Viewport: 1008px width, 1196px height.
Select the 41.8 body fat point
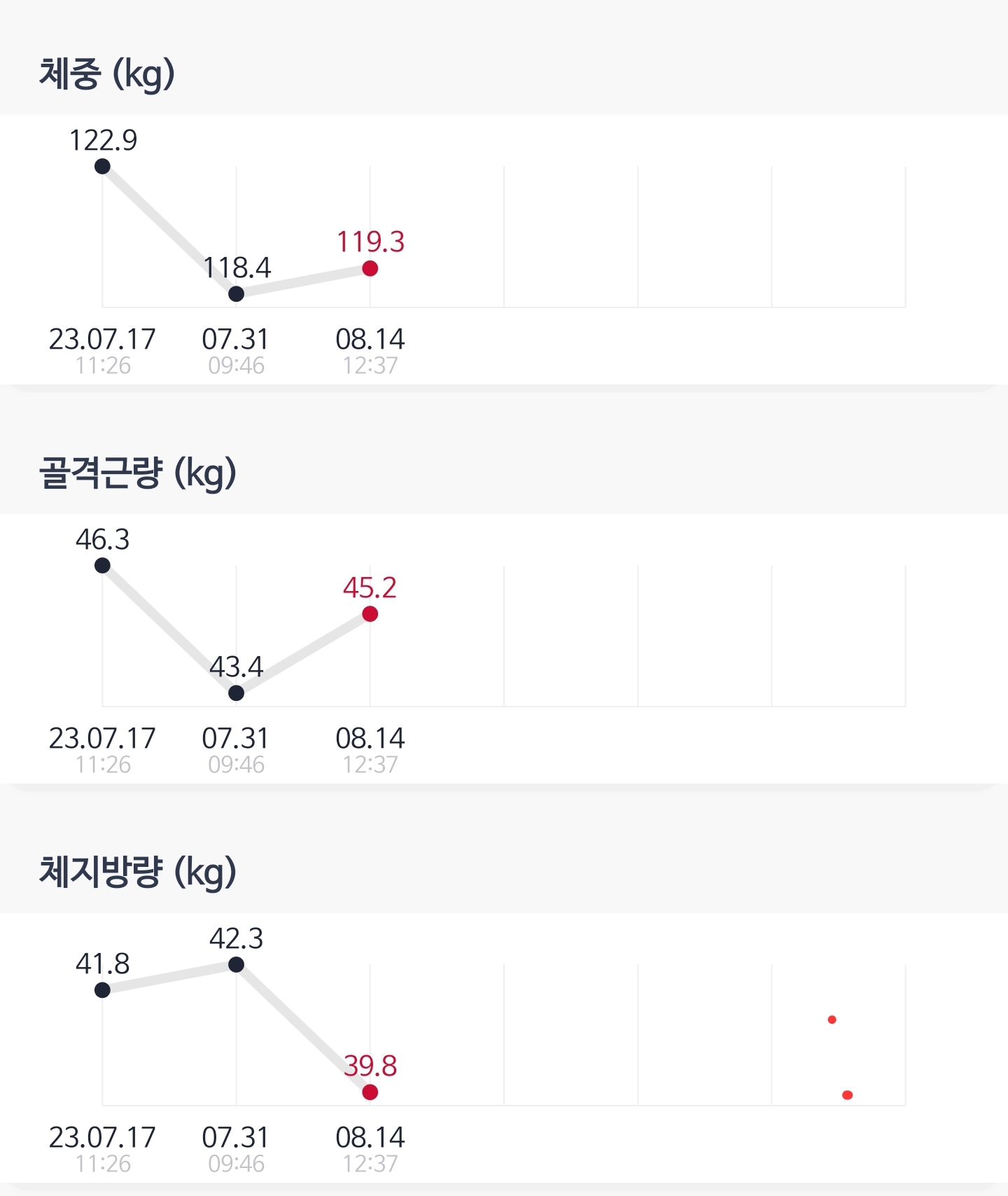[102, 990]
